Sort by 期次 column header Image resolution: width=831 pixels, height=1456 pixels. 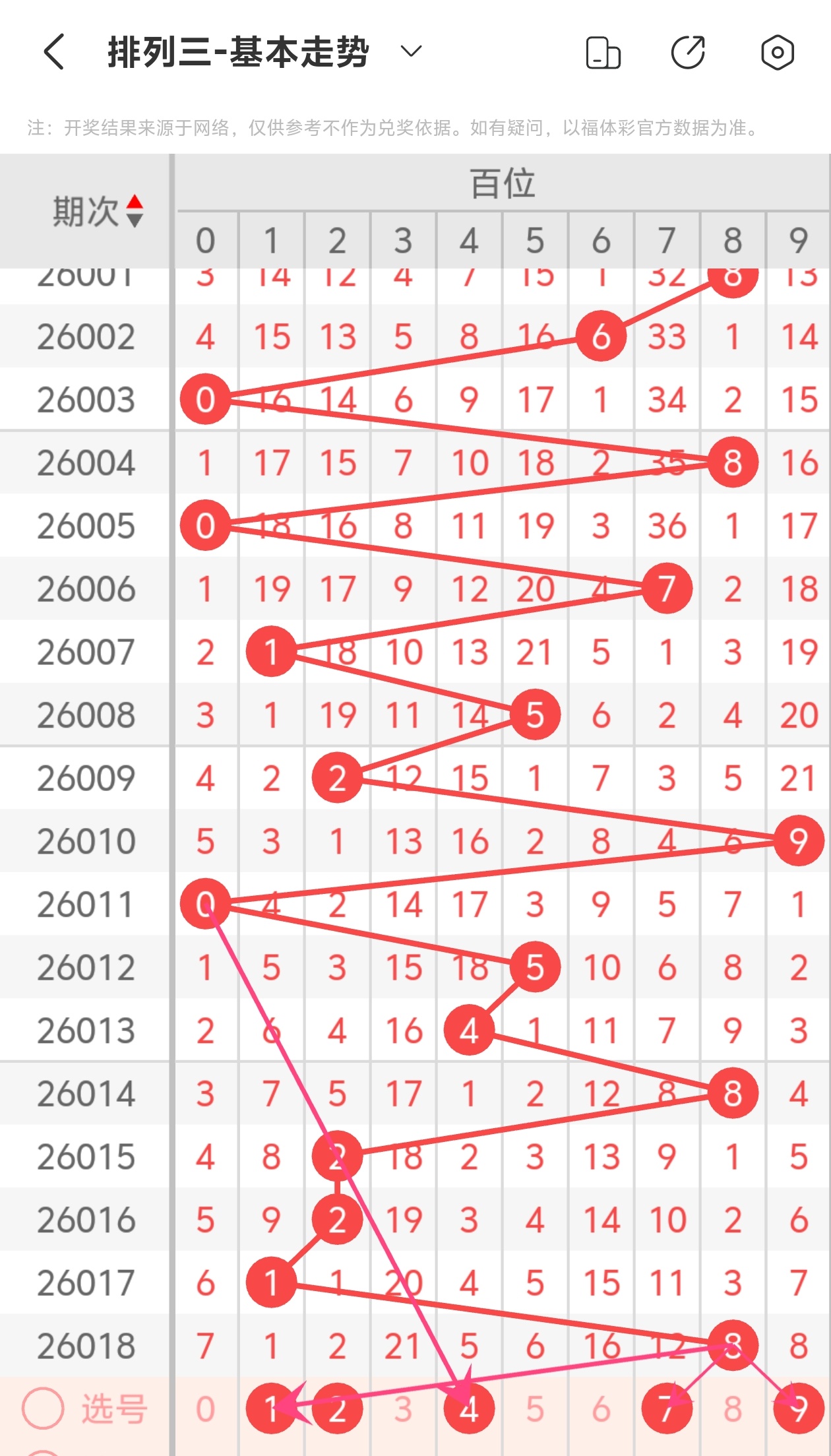[x=98, y=211]
